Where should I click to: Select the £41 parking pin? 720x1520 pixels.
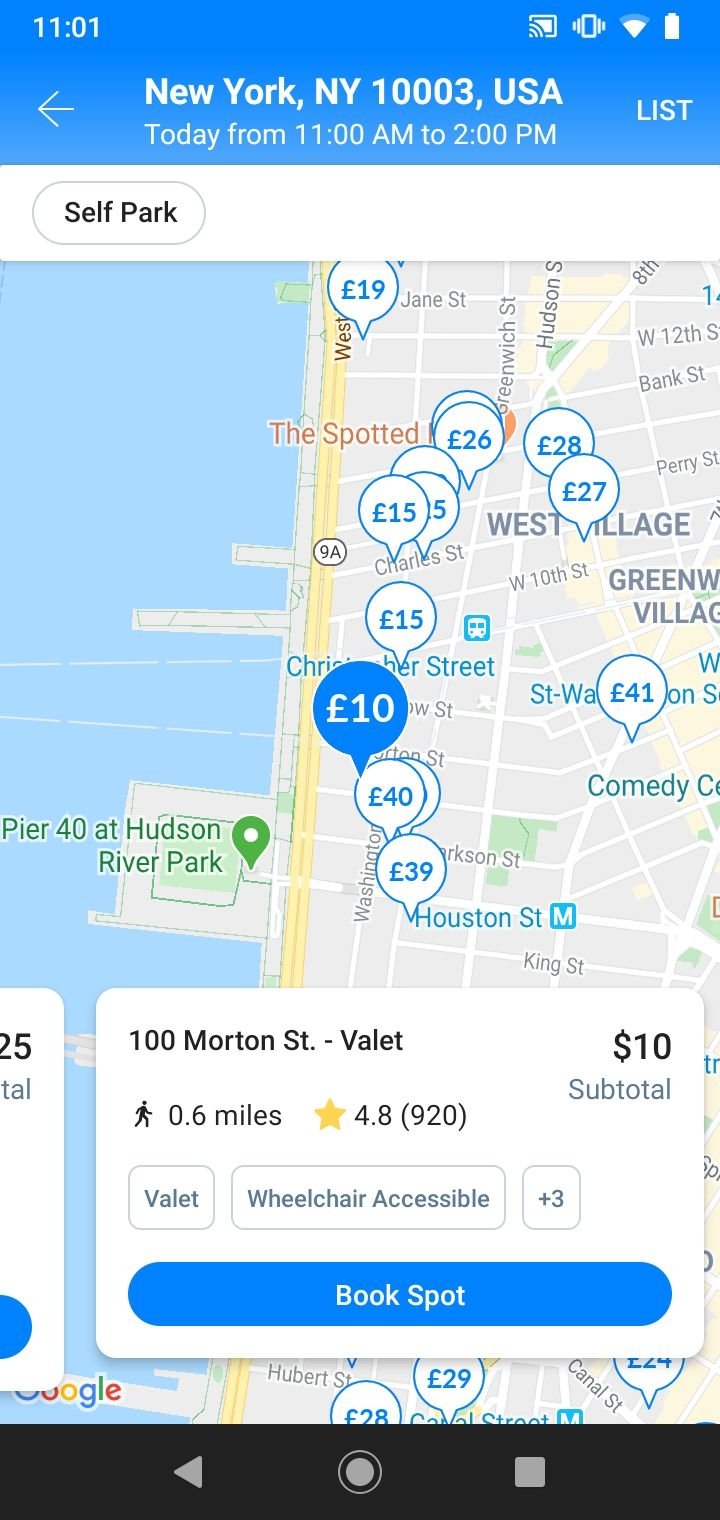point(631,695)
